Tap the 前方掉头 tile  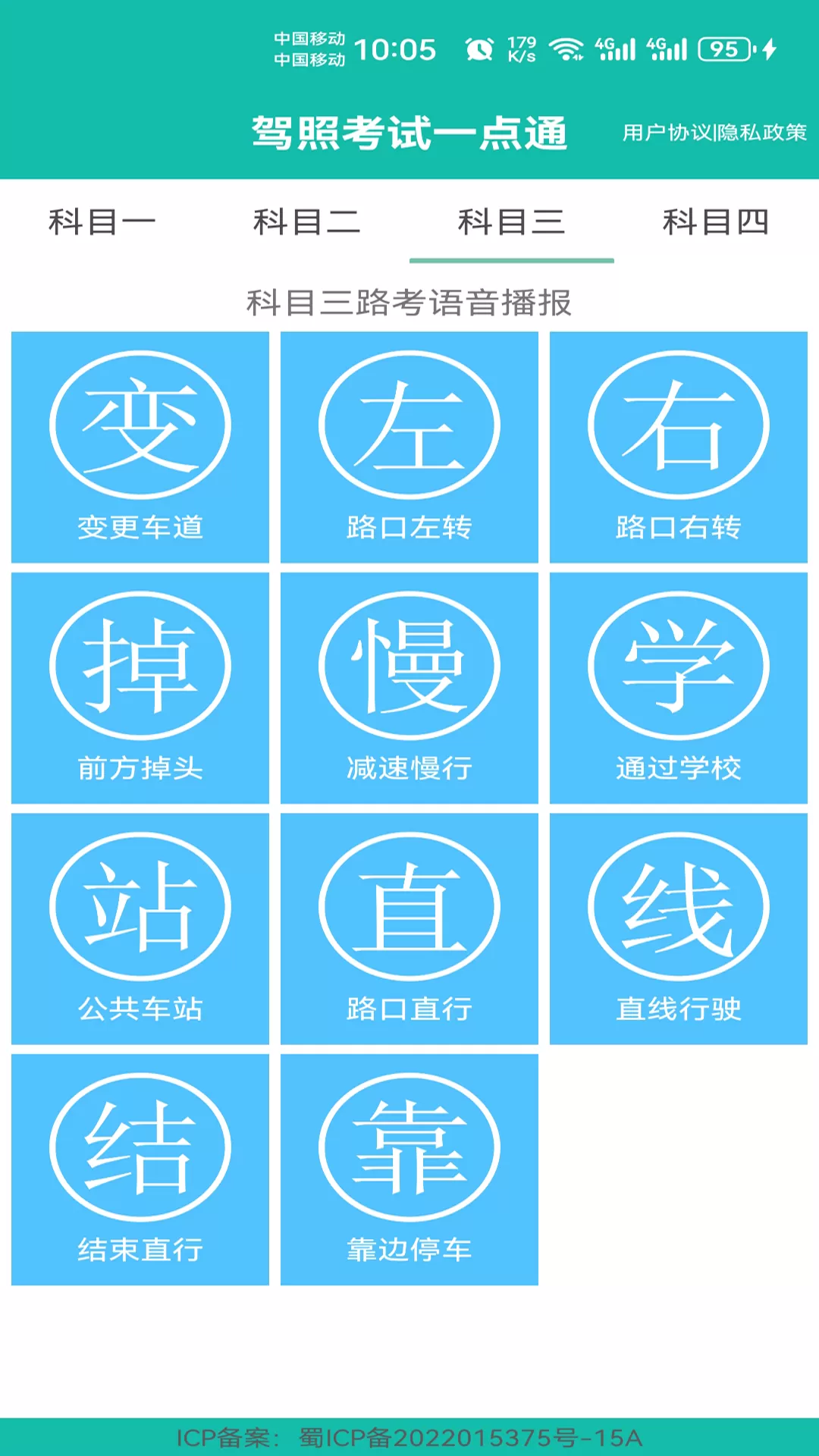[140, 688]
